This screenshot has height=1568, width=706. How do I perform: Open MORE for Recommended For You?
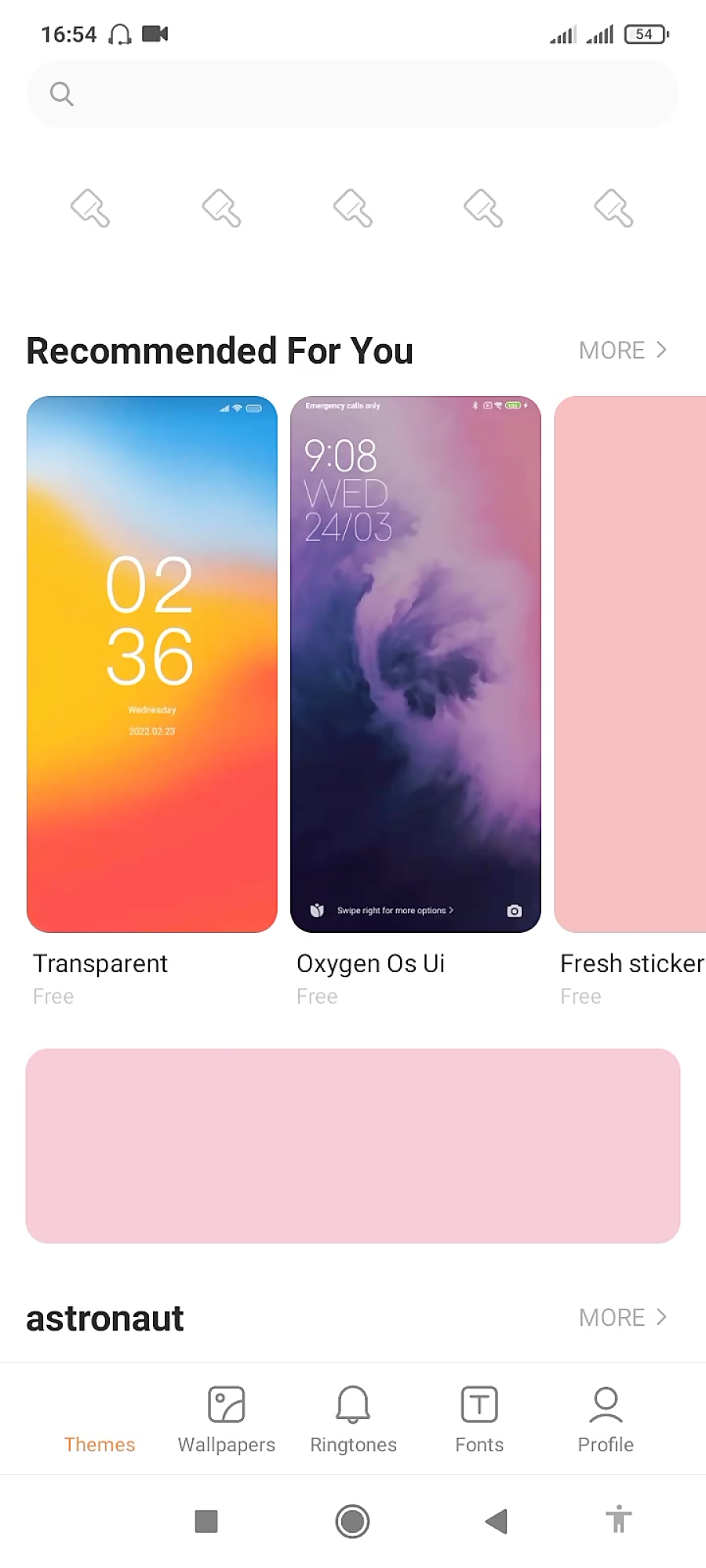click(623, 350)
